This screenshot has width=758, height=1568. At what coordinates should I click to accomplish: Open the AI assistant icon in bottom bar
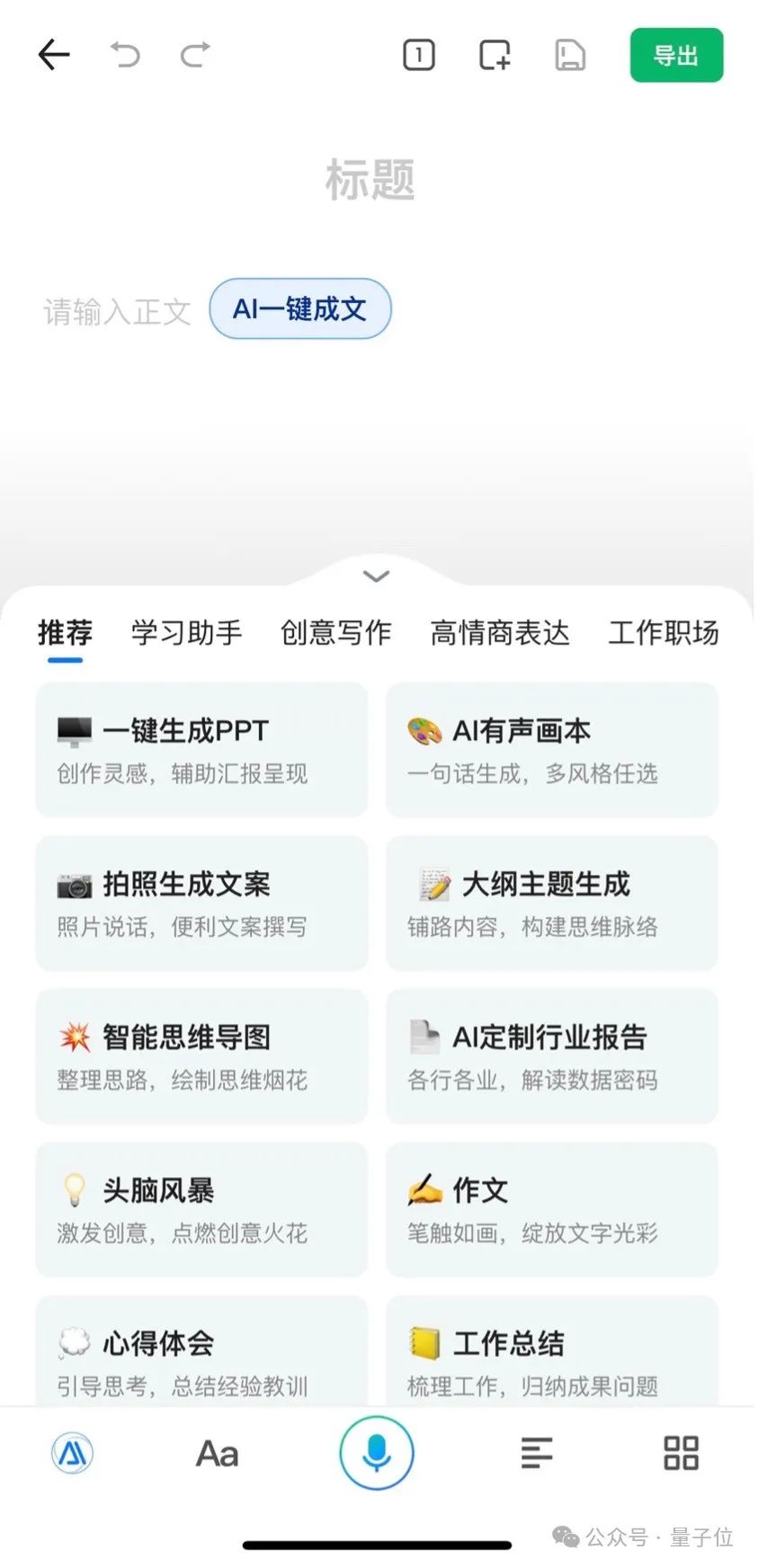click(72, 1453)
